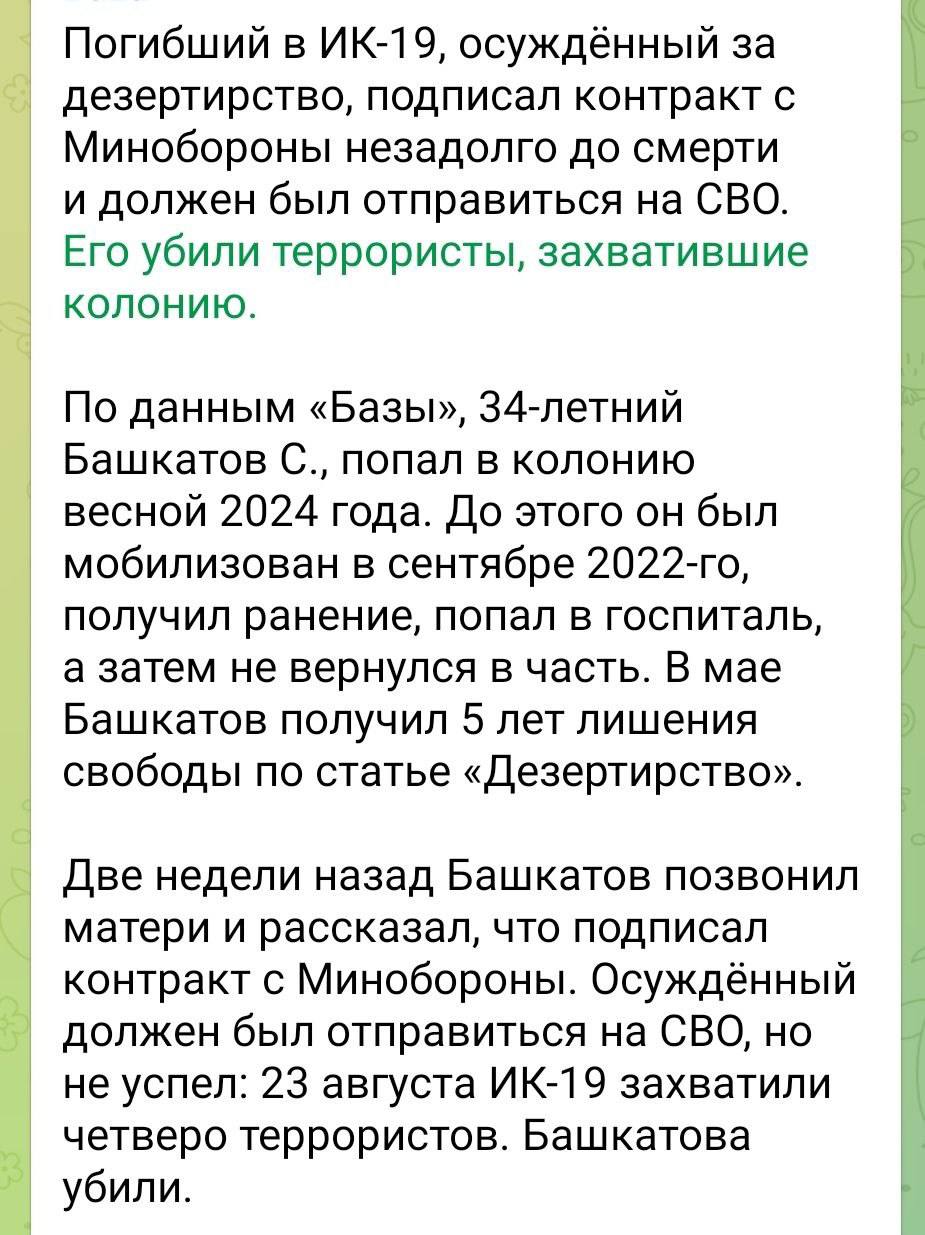Open the green link about terrorists seizing the colony
The width and height of the screenshot is (925, 1235).
435,253
